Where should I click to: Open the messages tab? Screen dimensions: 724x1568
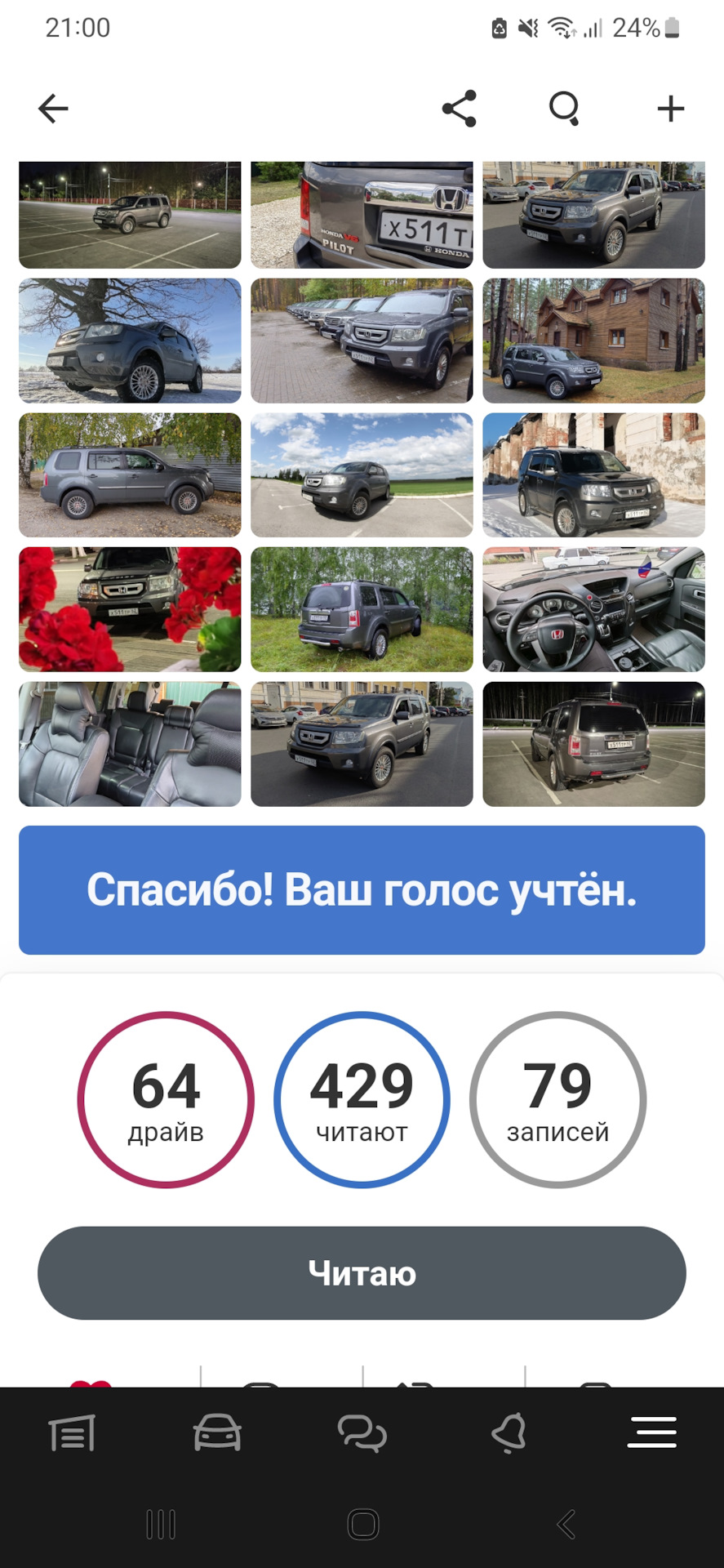[x=362, y=1433]
